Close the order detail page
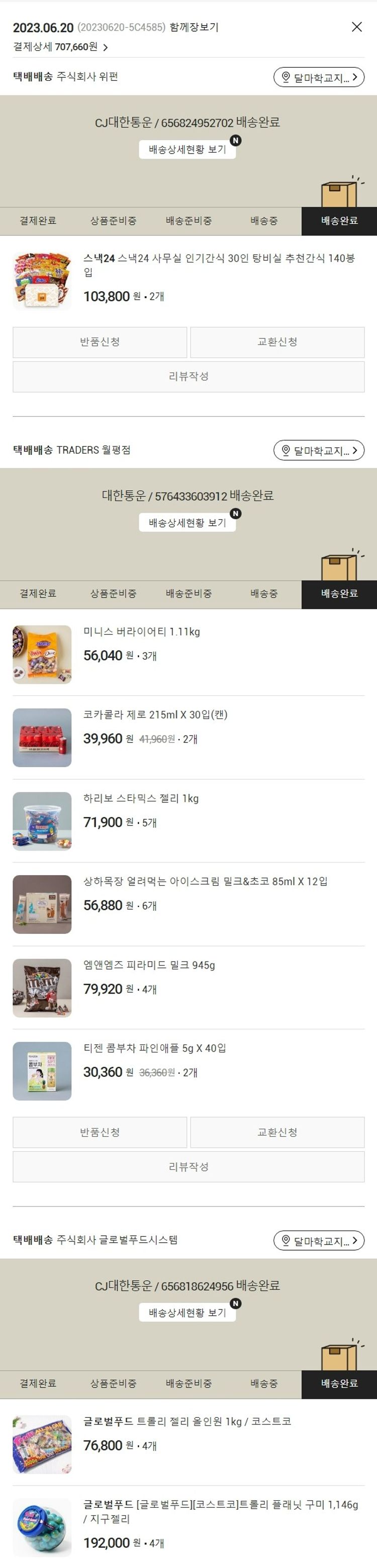377x1568 pixels. click(357, 27)
